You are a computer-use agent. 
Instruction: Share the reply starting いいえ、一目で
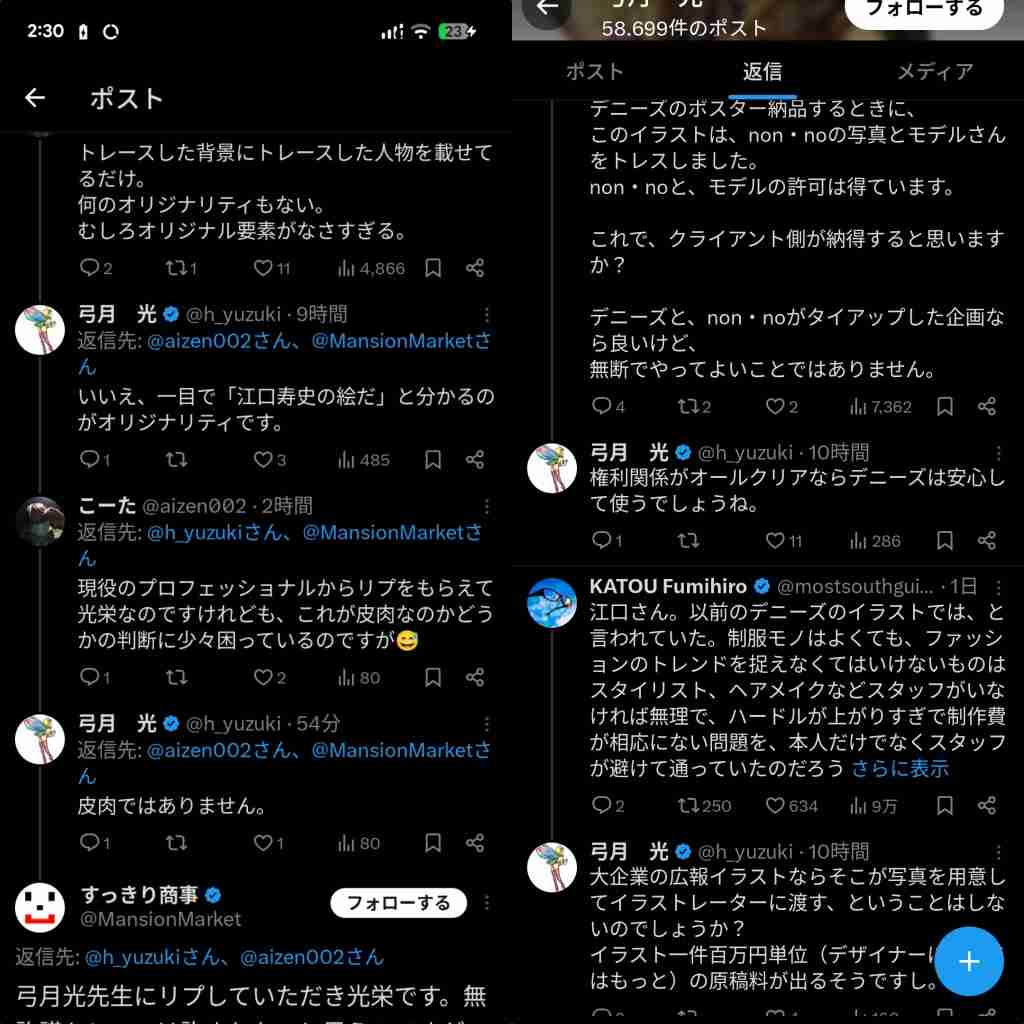pyautogui.click(x=475, y=459)
